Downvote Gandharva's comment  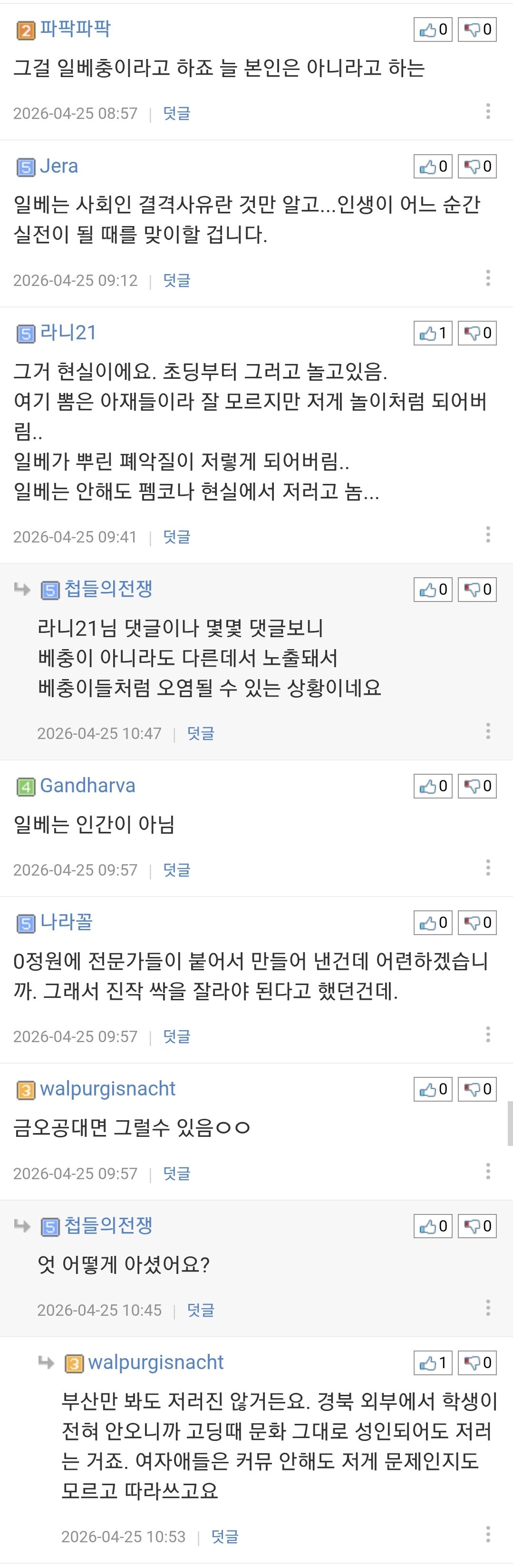click(477, 786)
